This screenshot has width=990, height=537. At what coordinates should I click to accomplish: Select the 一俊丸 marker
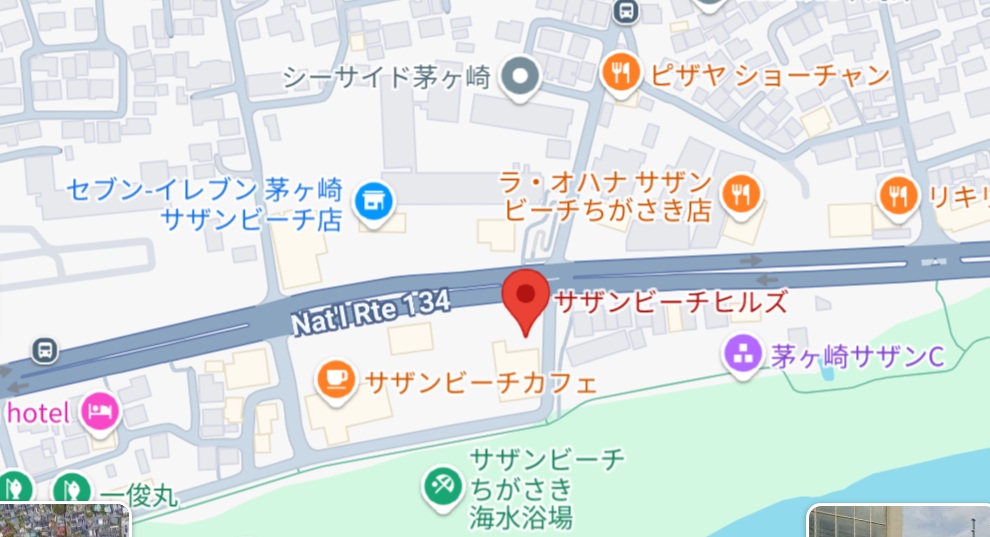click(x=70, y=489)
